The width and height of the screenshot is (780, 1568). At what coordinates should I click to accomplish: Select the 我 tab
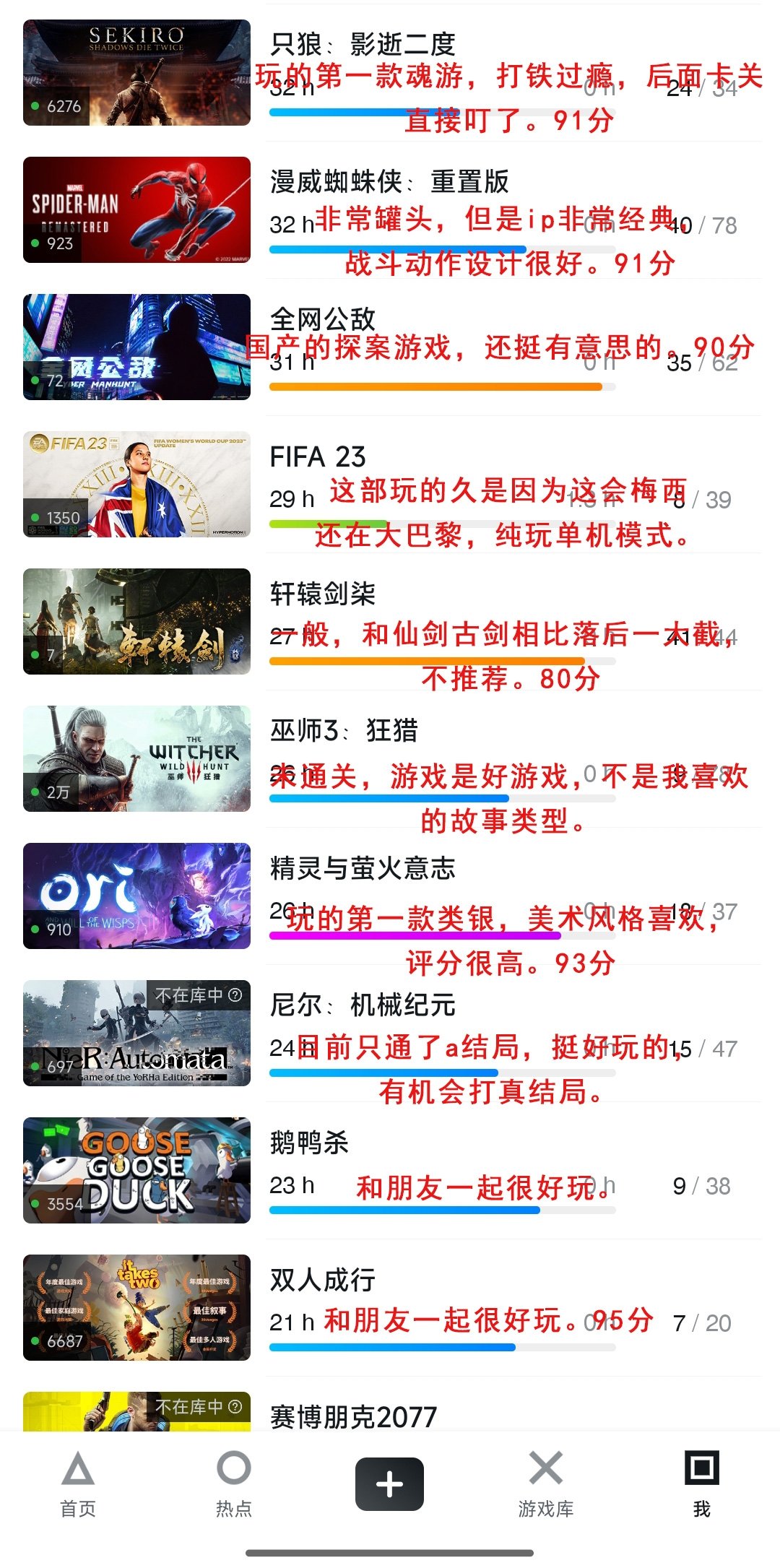coord(702,1485)
